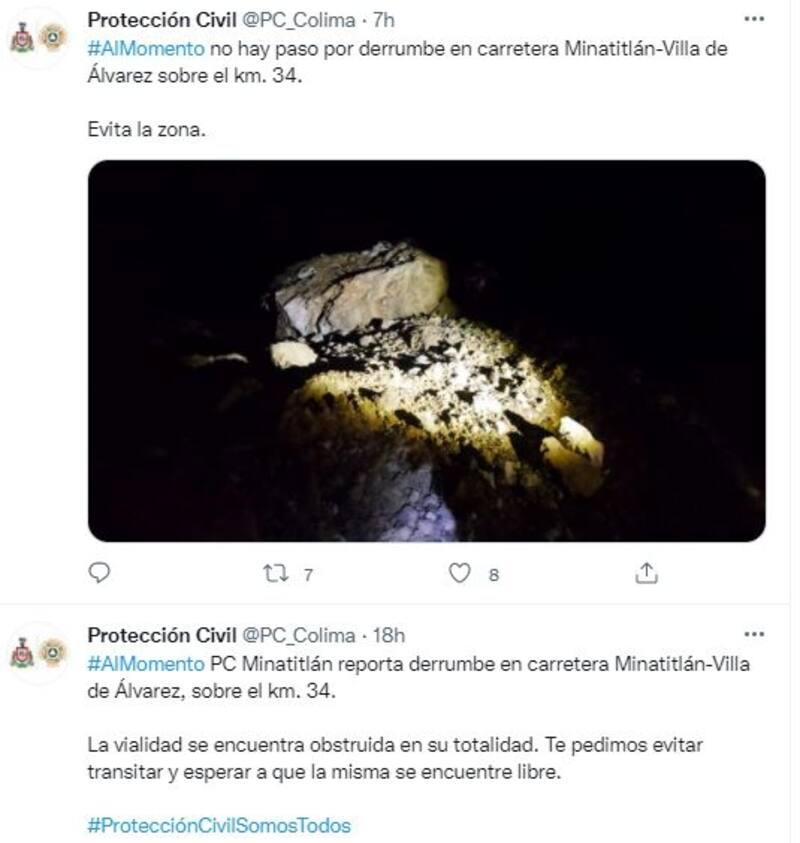Open the landslide photo in the tweet
This screenshot has height=843, width=800.
tap(426, 351)
